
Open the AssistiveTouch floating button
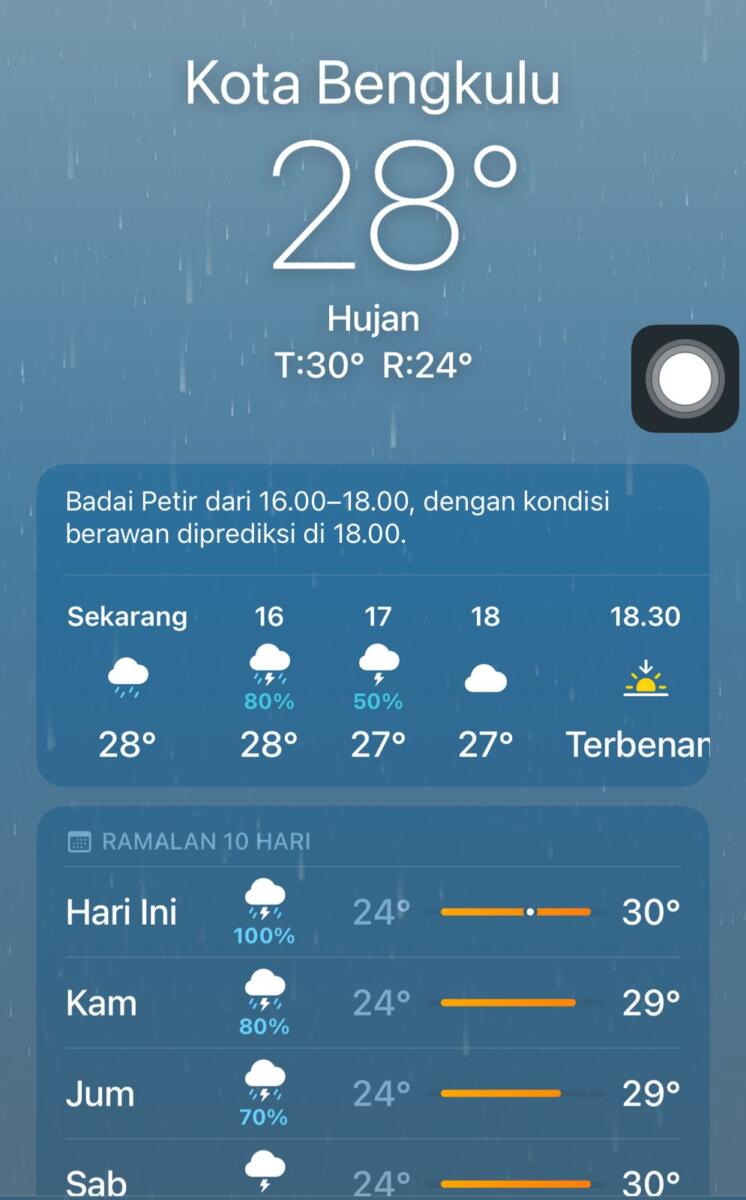[x=685, y=379]
